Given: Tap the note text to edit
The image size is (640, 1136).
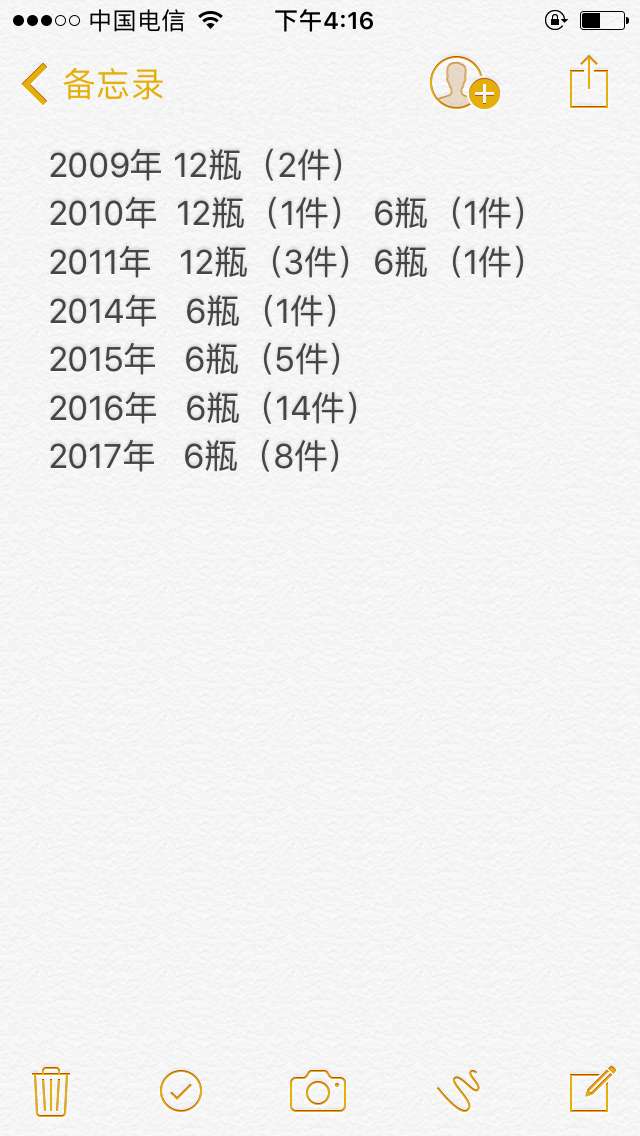Looking at the screenshot, I should (290, 311).
